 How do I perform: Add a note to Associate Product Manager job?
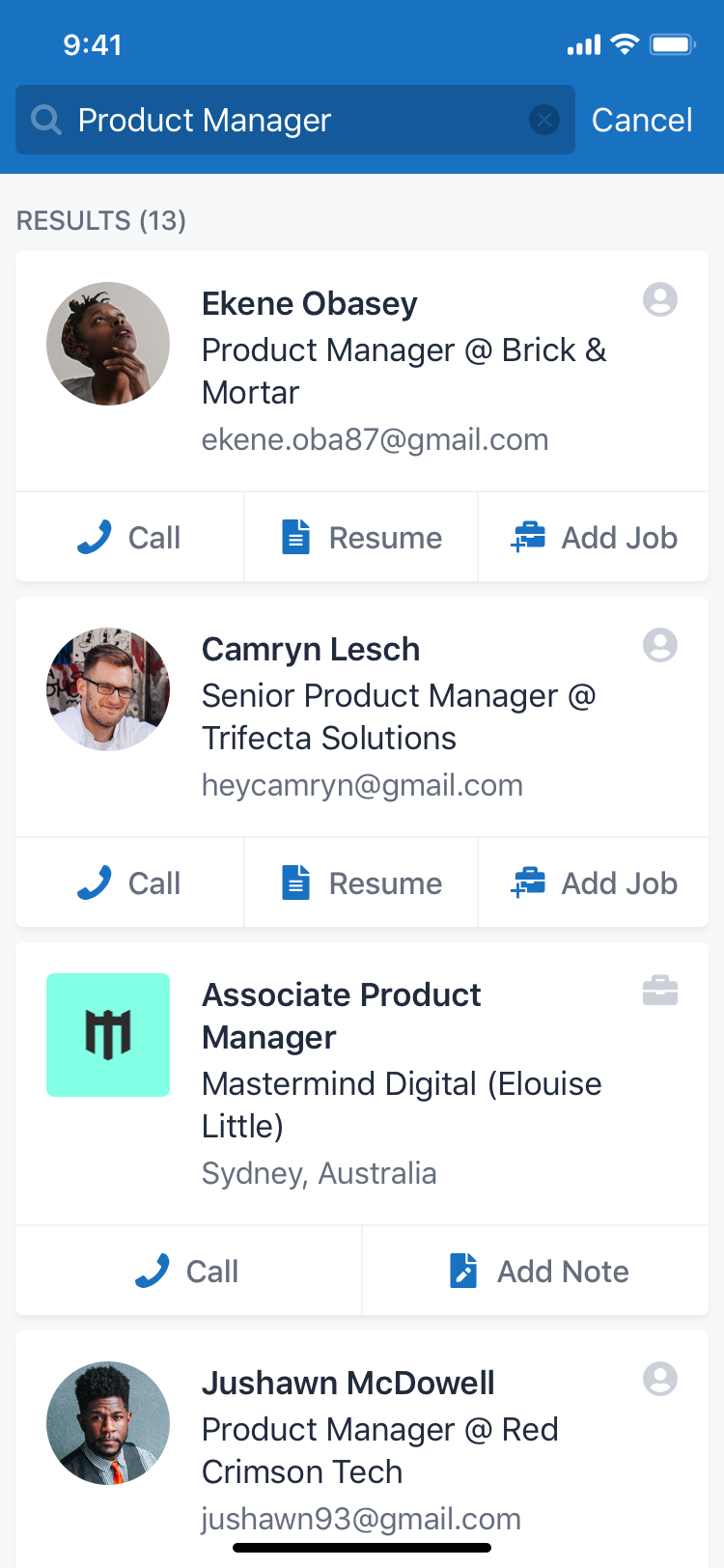click(538, 1272)
